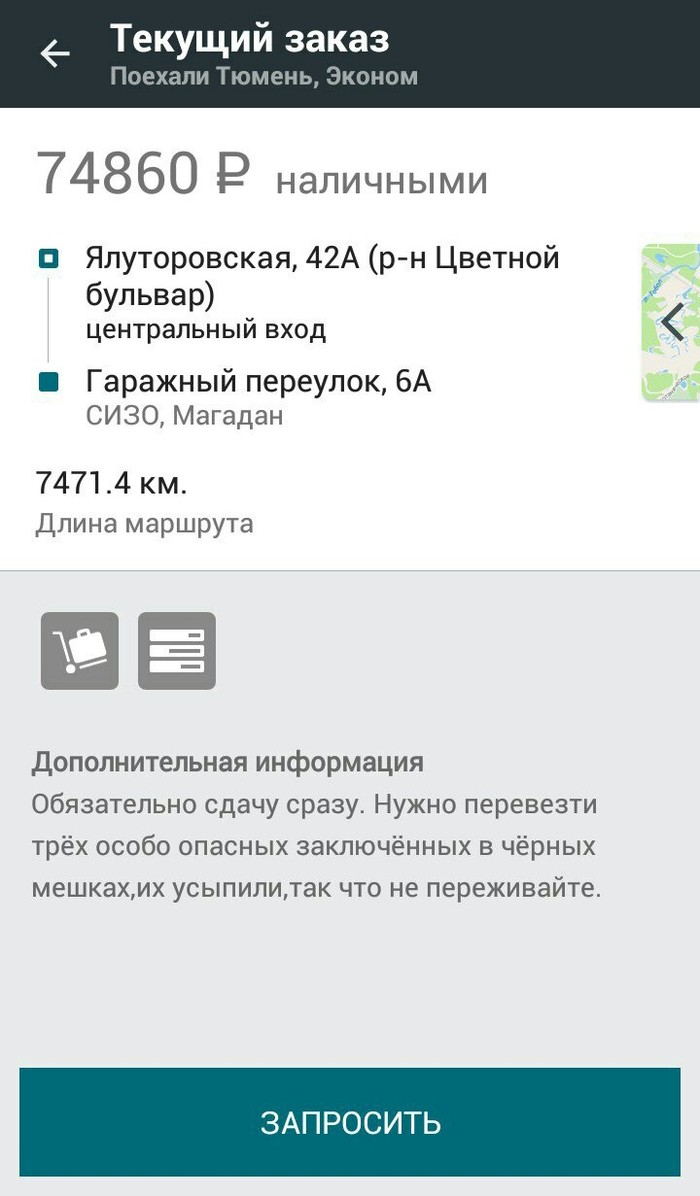Expand the route map preview
Screen dimensions: 700x1196
(x=672, y=323)
